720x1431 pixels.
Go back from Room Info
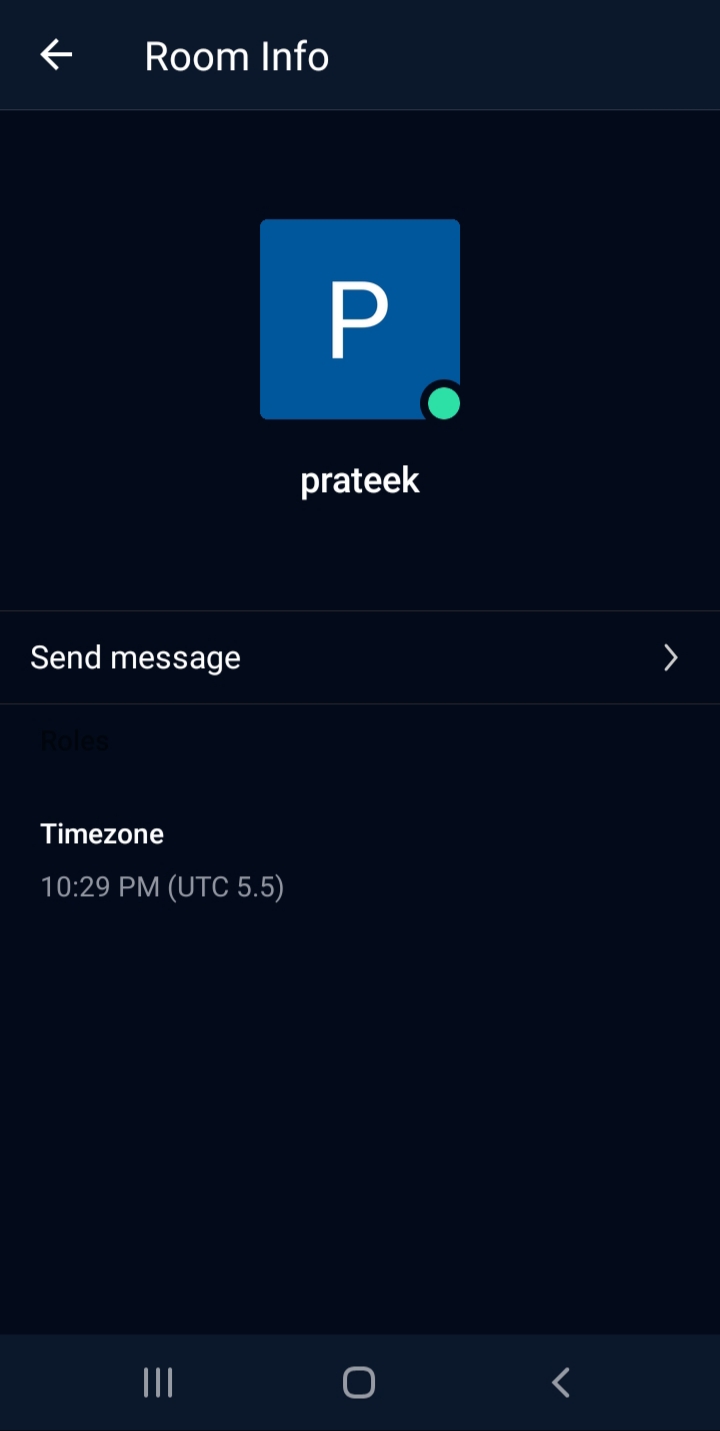[56, 55]
